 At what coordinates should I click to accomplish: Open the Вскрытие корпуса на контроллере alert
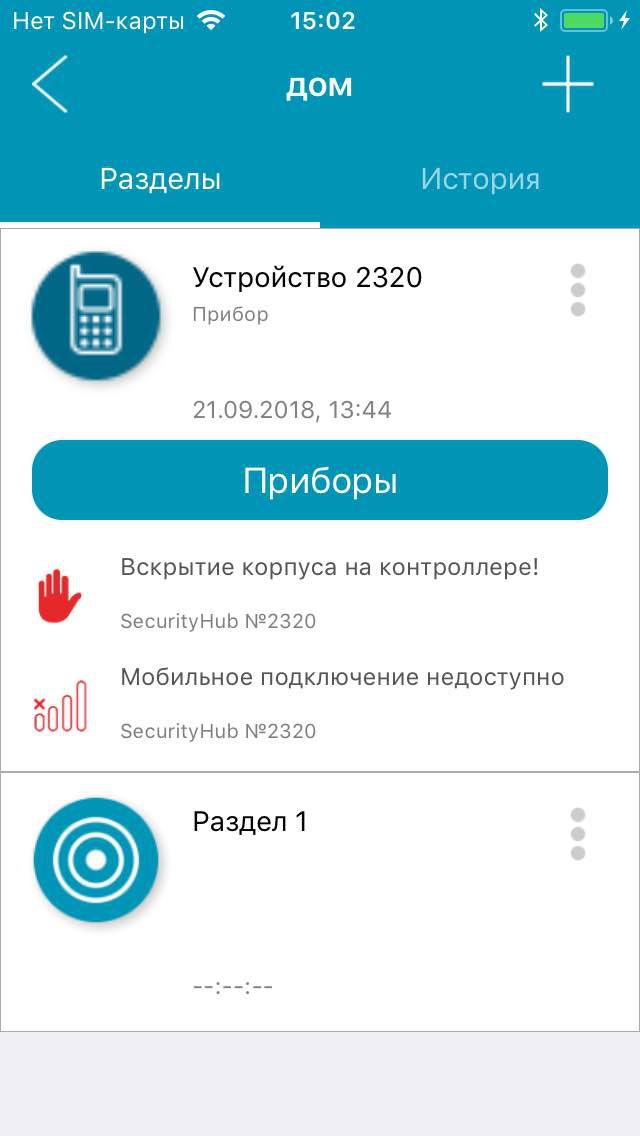coord(320,594)
